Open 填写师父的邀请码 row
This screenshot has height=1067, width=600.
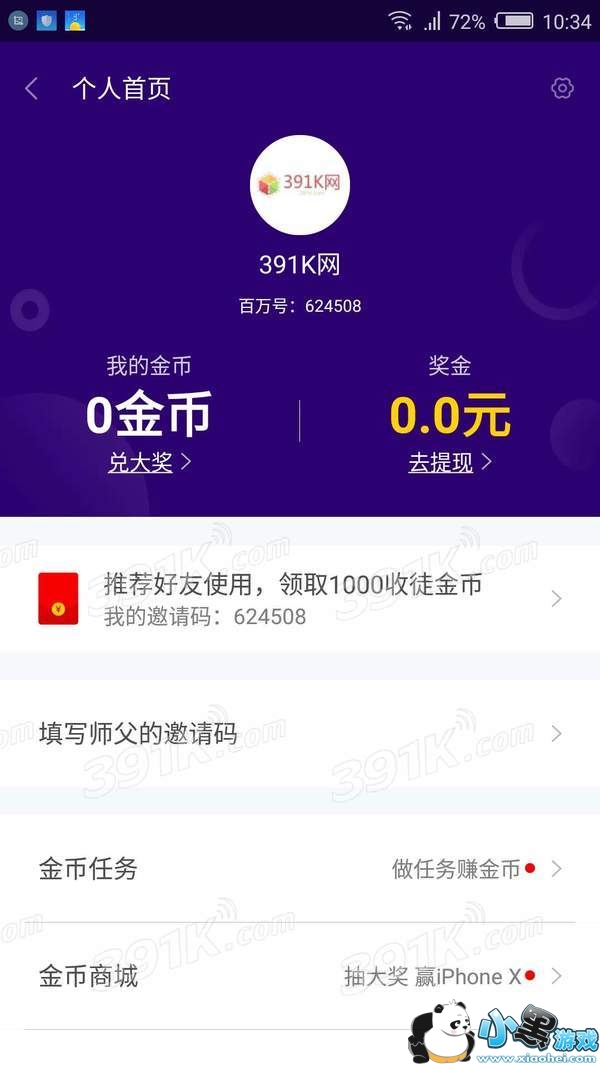[x=300, y=734]
